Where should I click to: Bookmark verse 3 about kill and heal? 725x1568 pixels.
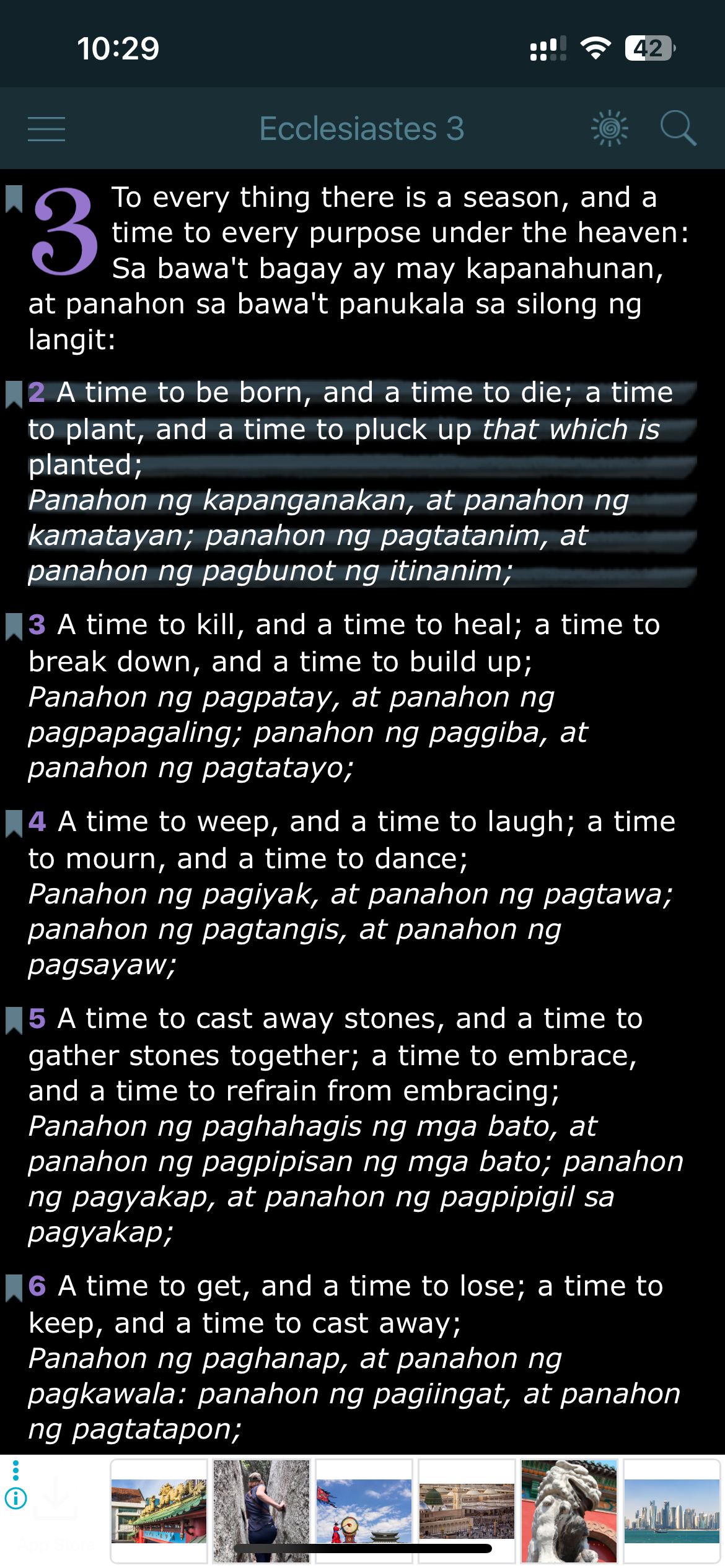[14, 626]
